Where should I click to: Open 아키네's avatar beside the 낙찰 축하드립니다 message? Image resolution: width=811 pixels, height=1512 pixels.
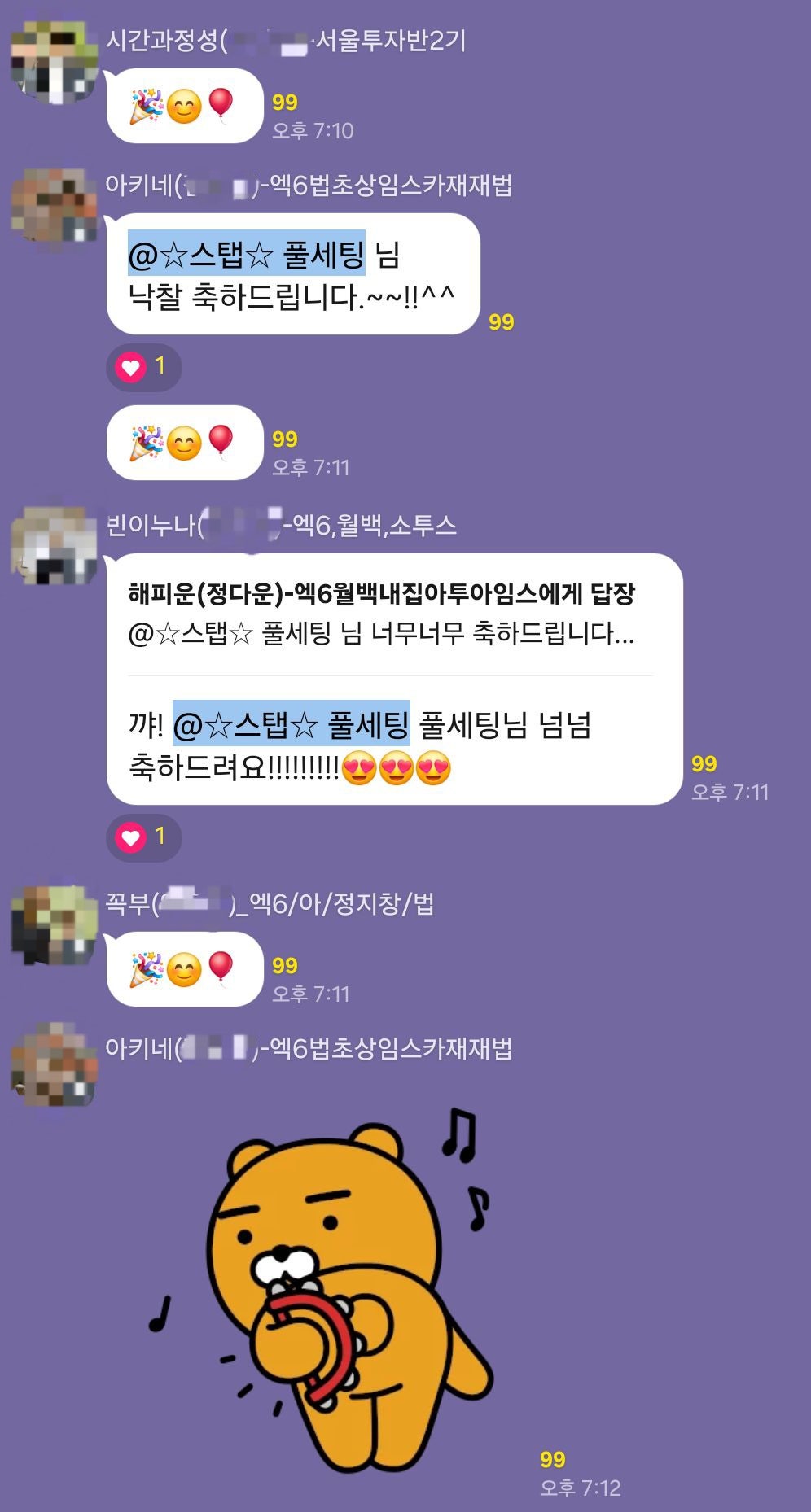click(x=54, y=207)
